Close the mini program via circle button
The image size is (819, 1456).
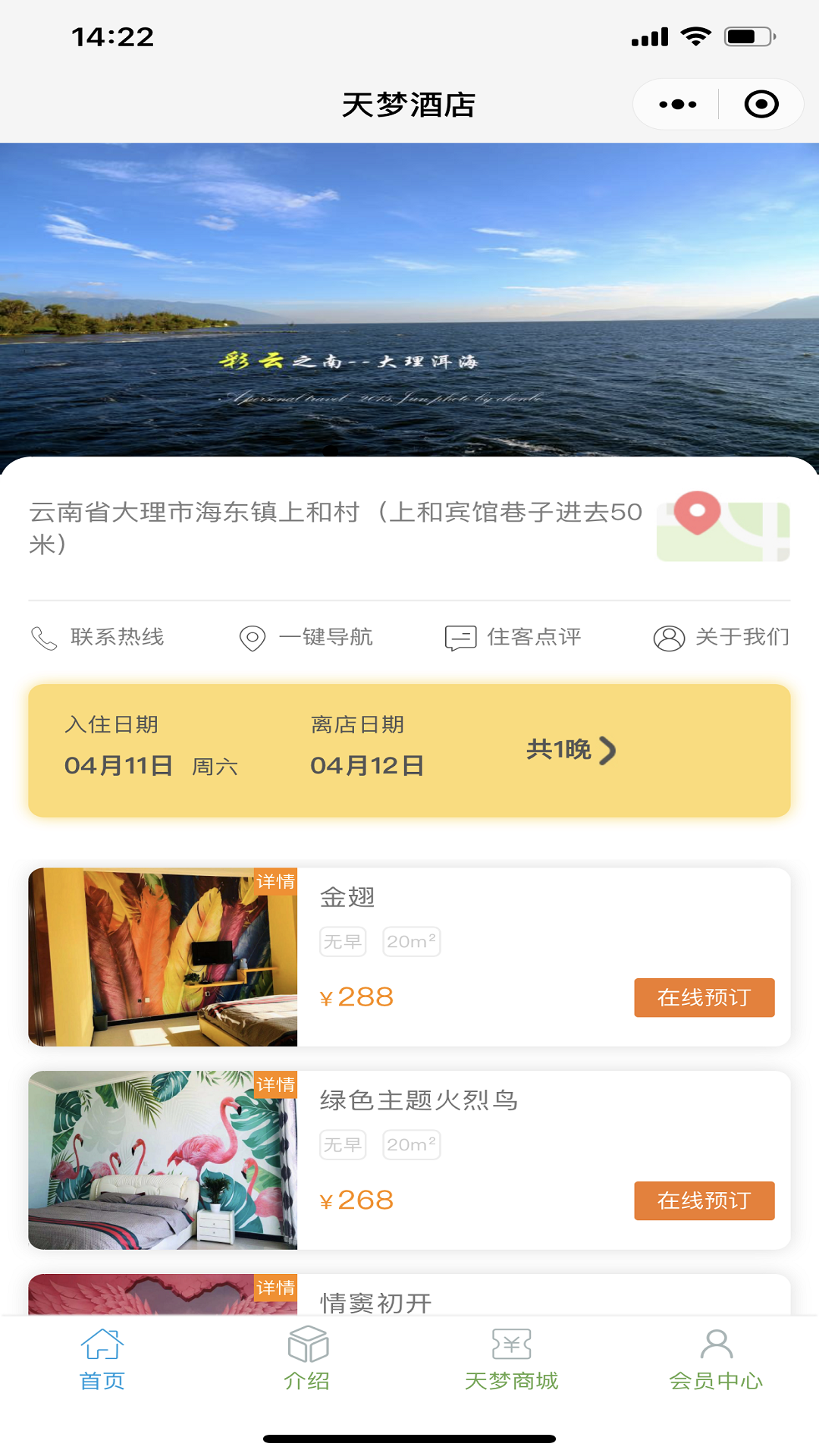pyautogui.click(x=761, y=105)
